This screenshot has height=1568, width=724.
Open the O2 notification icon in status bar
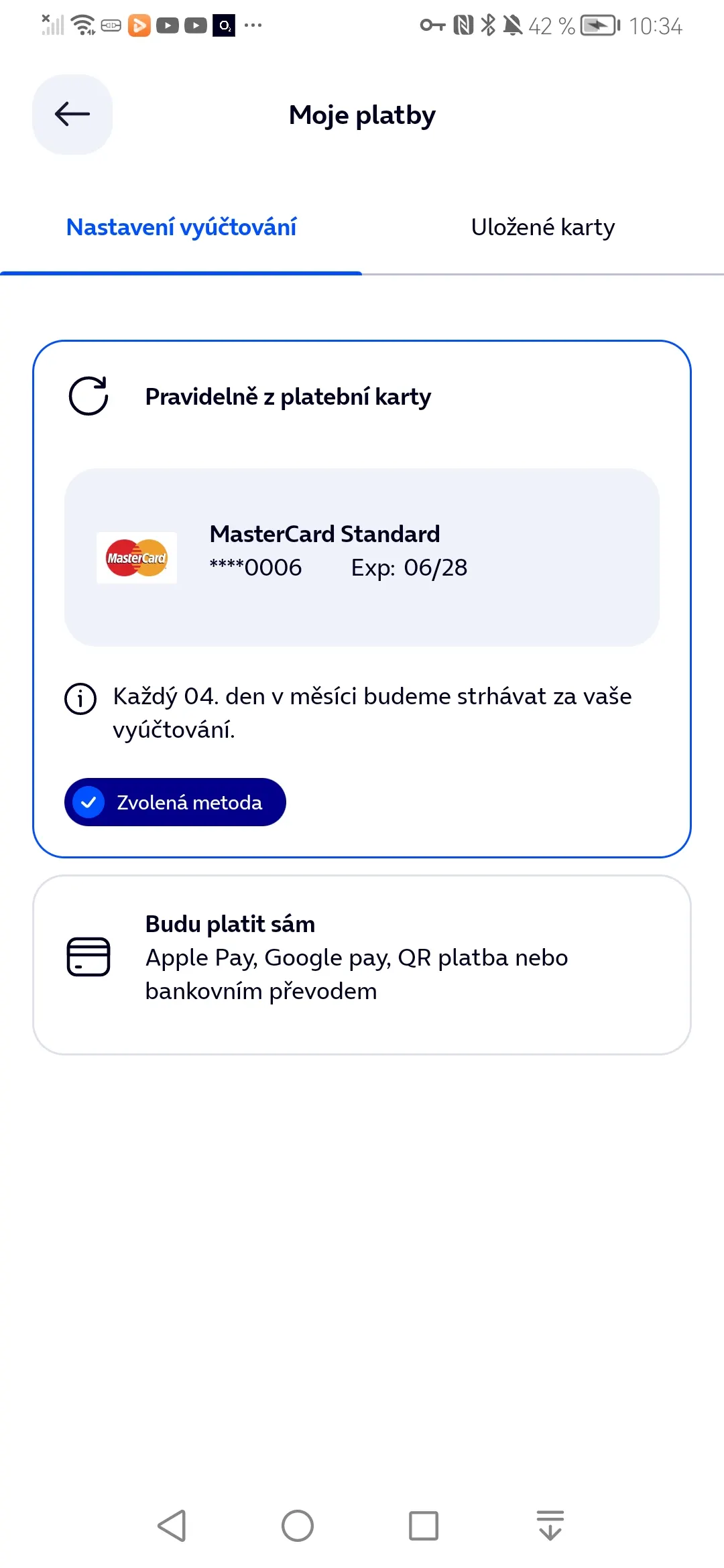click(225, 25)
